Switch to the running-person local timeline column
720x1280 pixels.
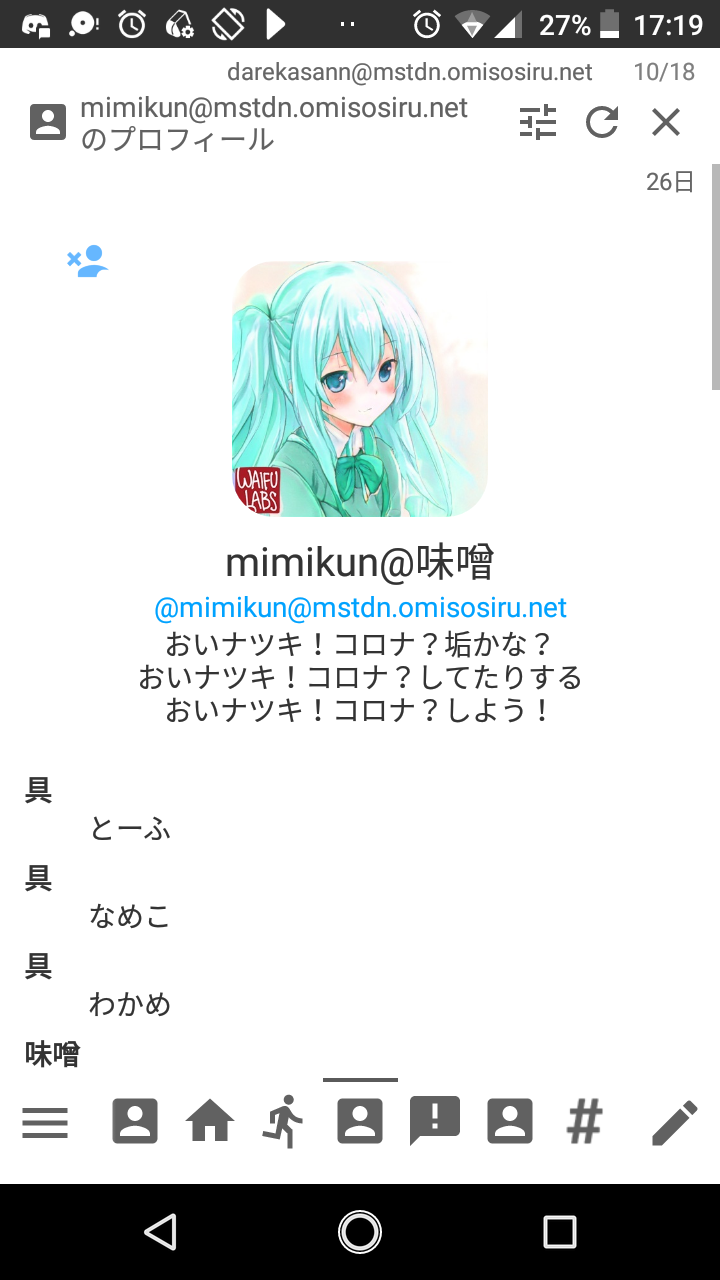284,1122
